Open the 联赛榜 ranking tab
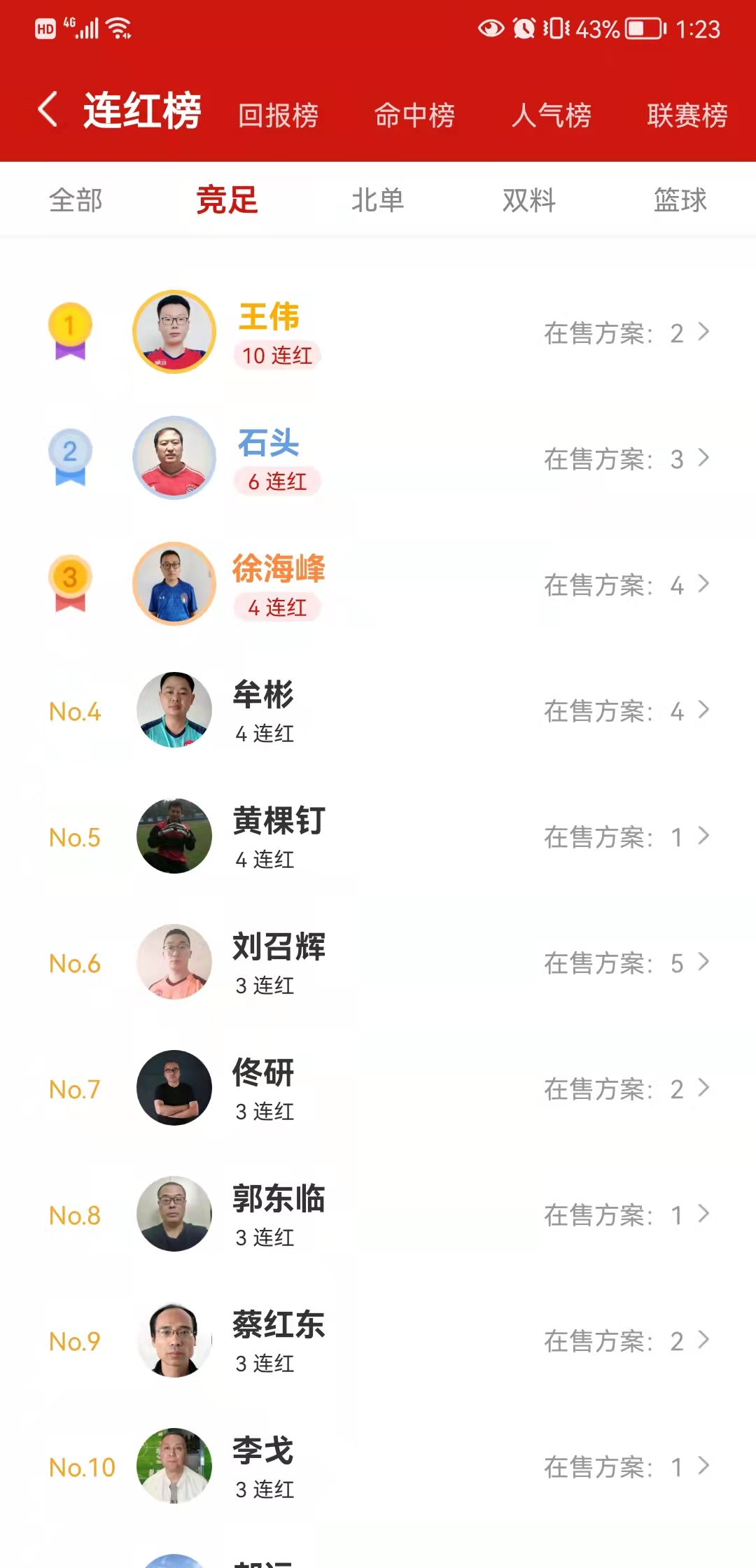Image resolution: width=756 pixels, height=1568 pixels. [687, 115]
